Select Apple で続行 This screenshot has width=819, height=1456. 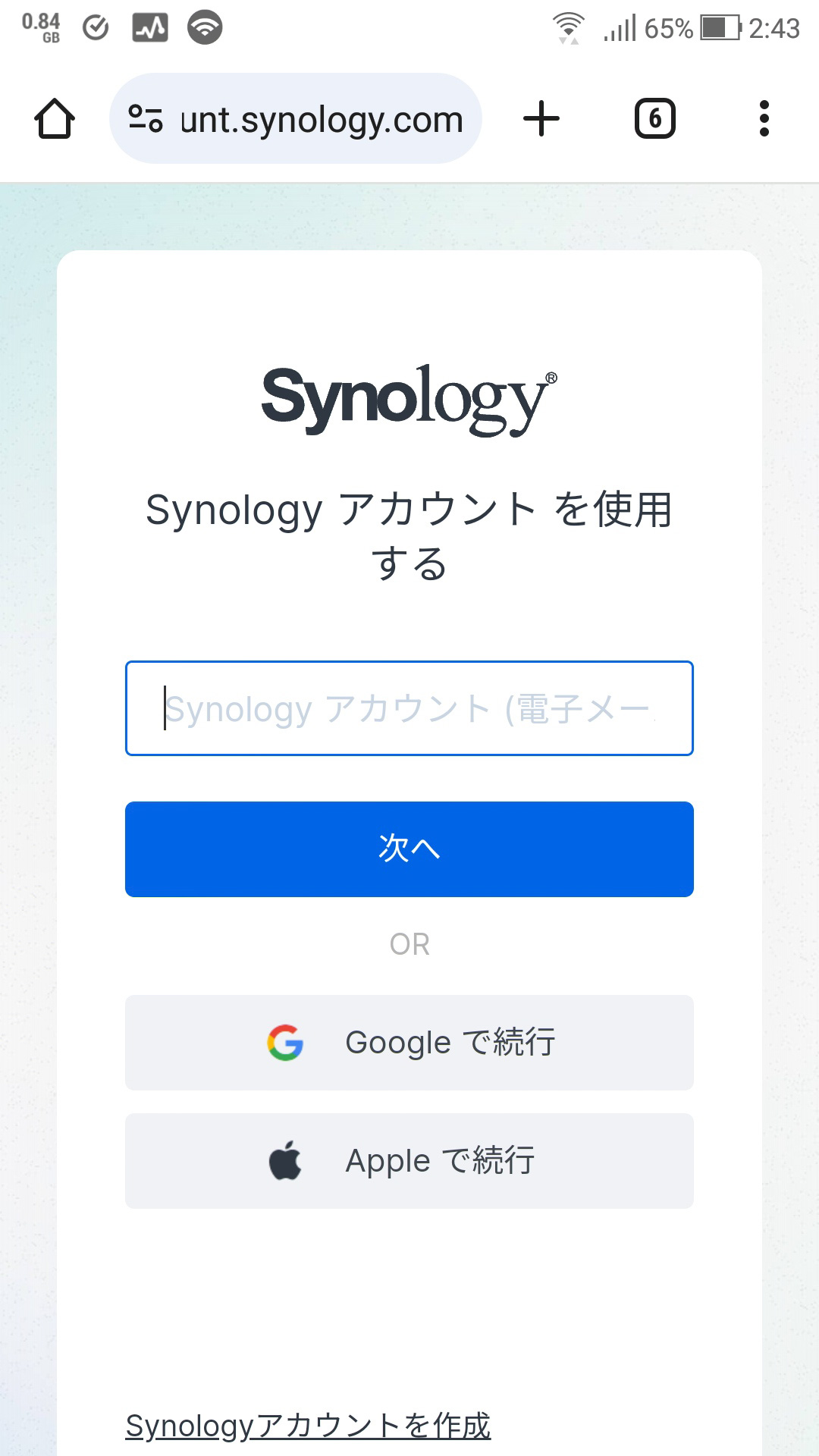(409, 1161)
